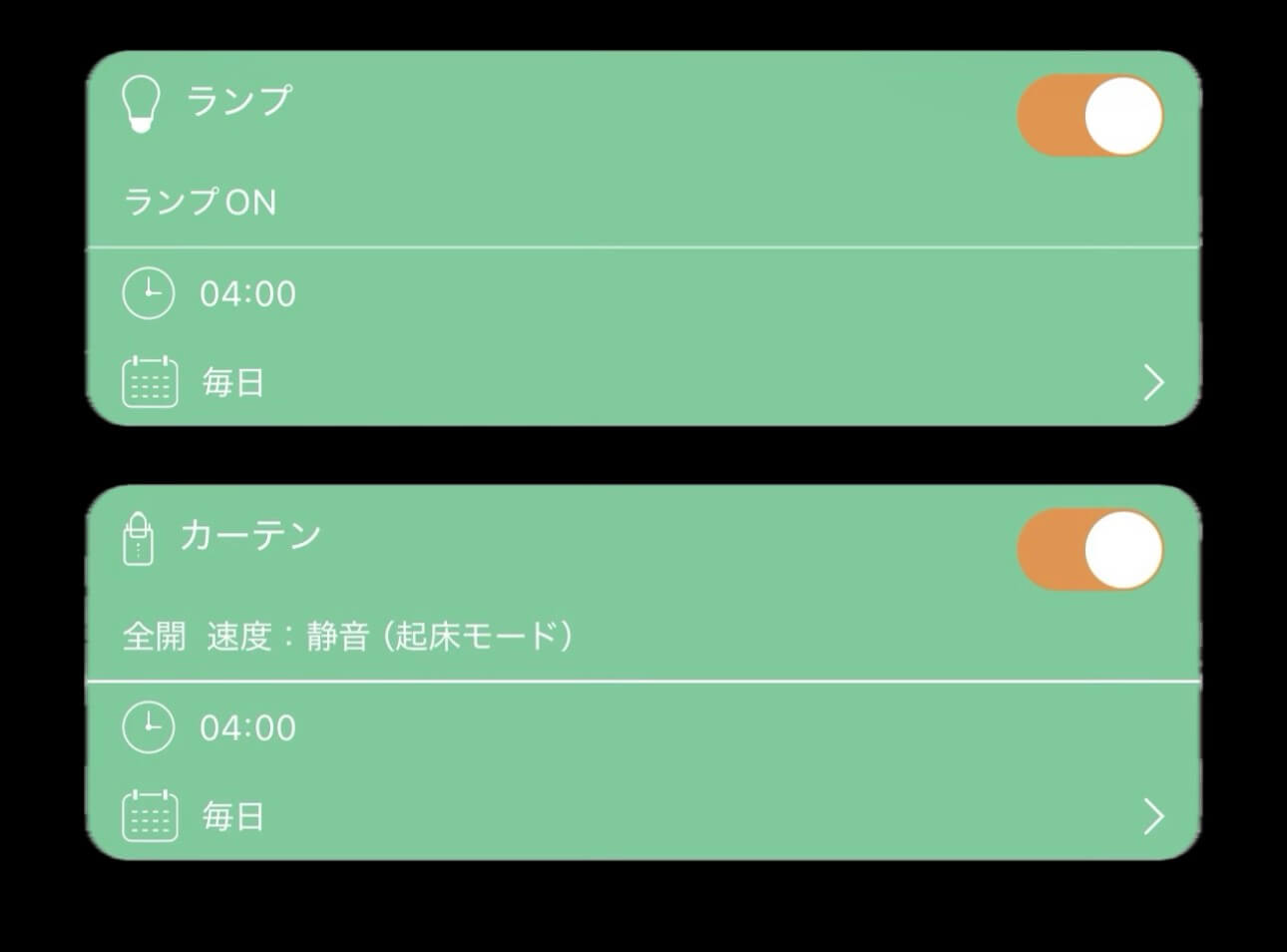Toggle the カーテン schedule switch
Screen dimensions: 1287x952
1089,550
